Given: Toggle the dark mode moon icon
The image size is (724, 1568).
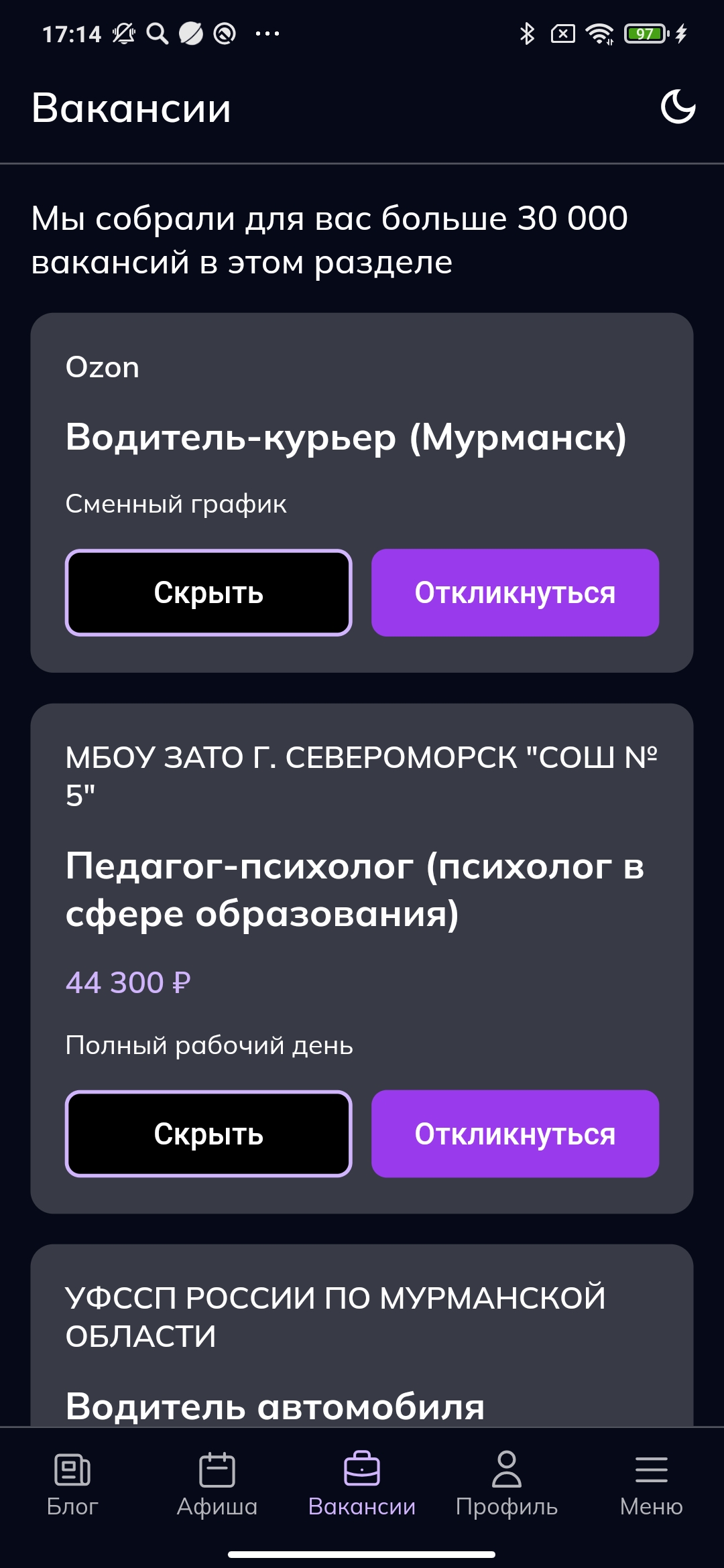Looking at the screenshot, I should [x=678, y=107].
